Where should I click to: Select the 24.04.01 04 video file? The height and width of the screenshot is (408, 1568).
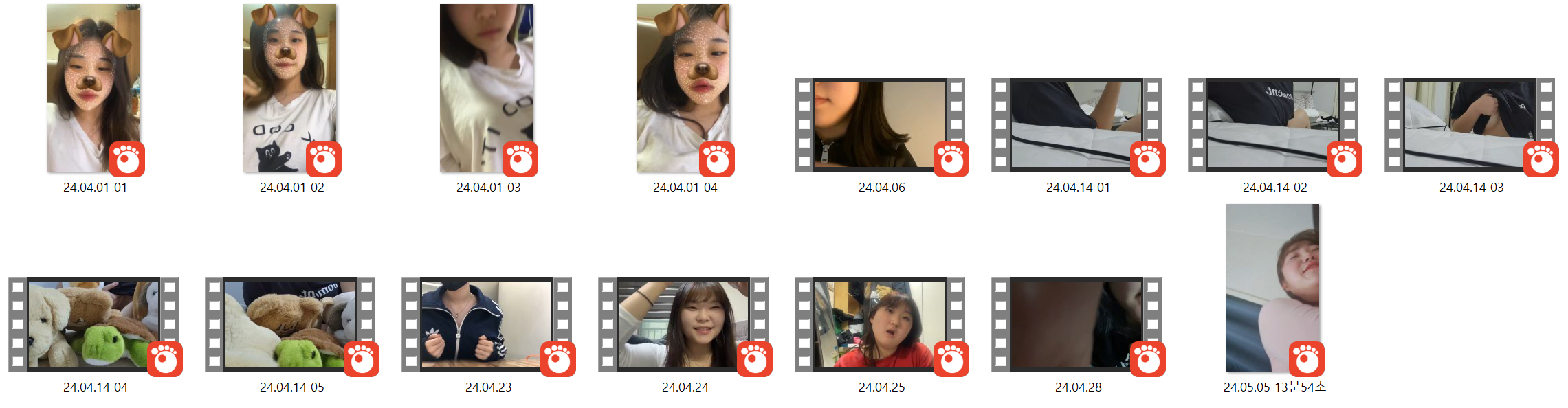(x=683, y=89)
